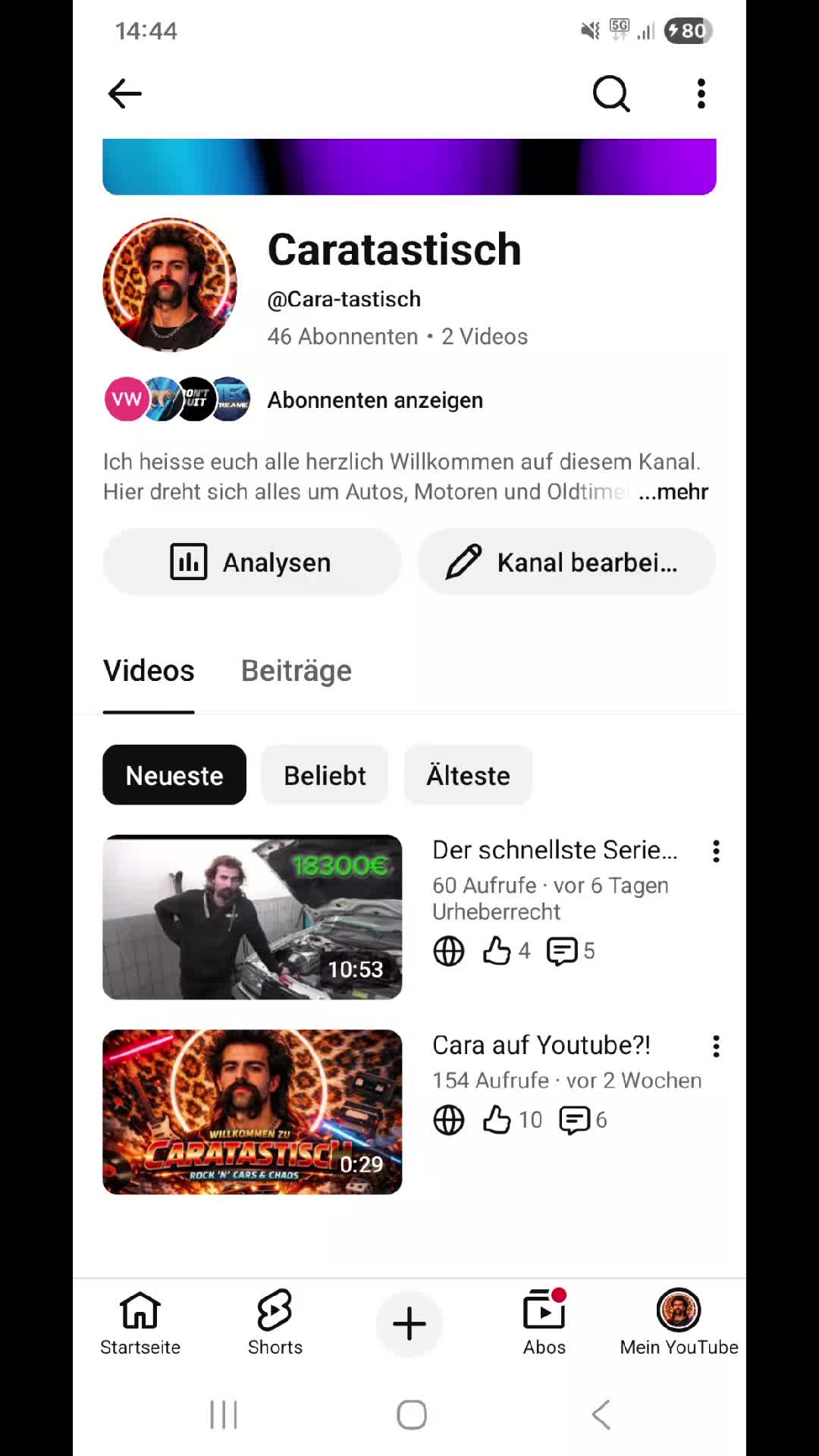Image resolution: width=819 pixels, height=1456 pixels.
Task: Expand the channel description with ...mehr
Action: (x=673, y=491)
